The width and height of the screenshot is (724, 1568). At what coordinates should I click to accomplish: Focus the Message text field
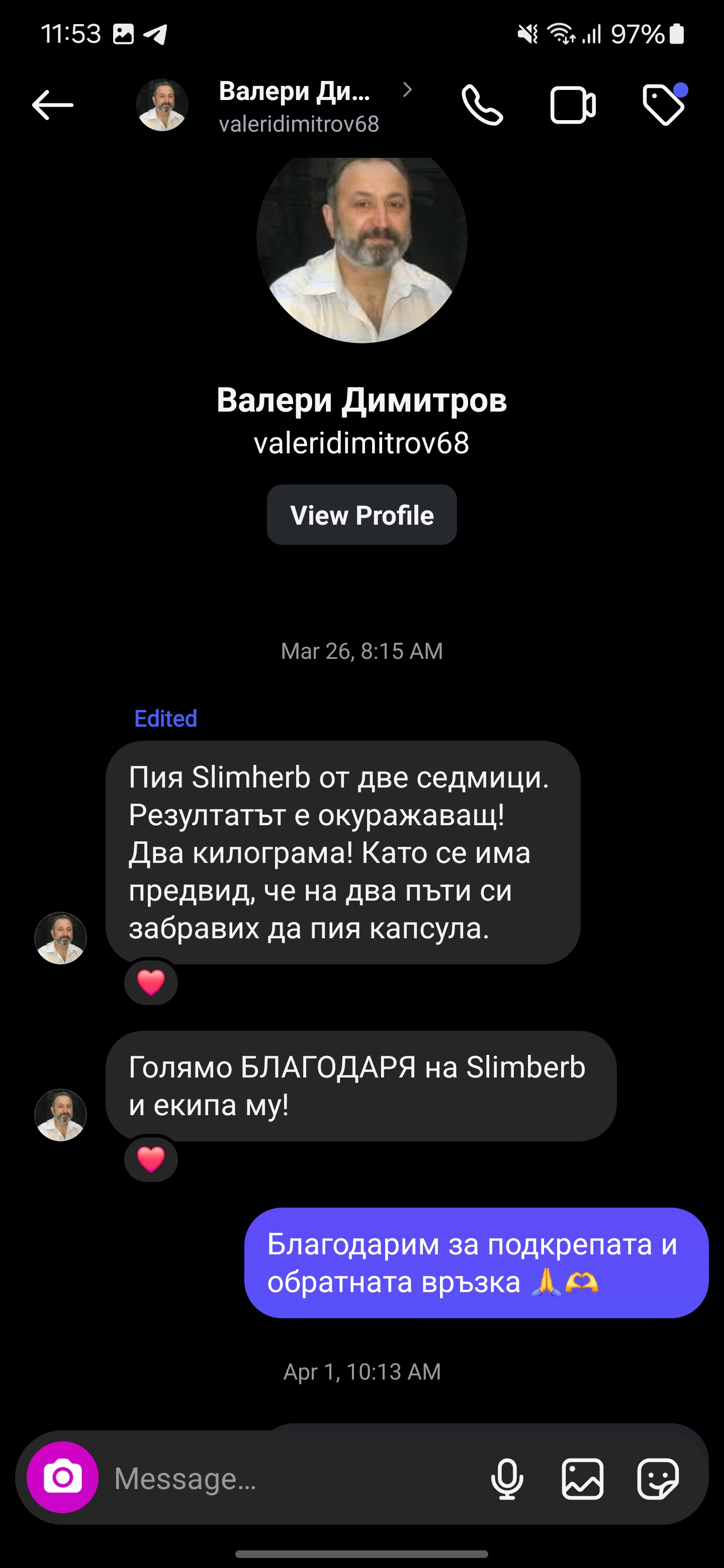click(x=292, y=1479)
